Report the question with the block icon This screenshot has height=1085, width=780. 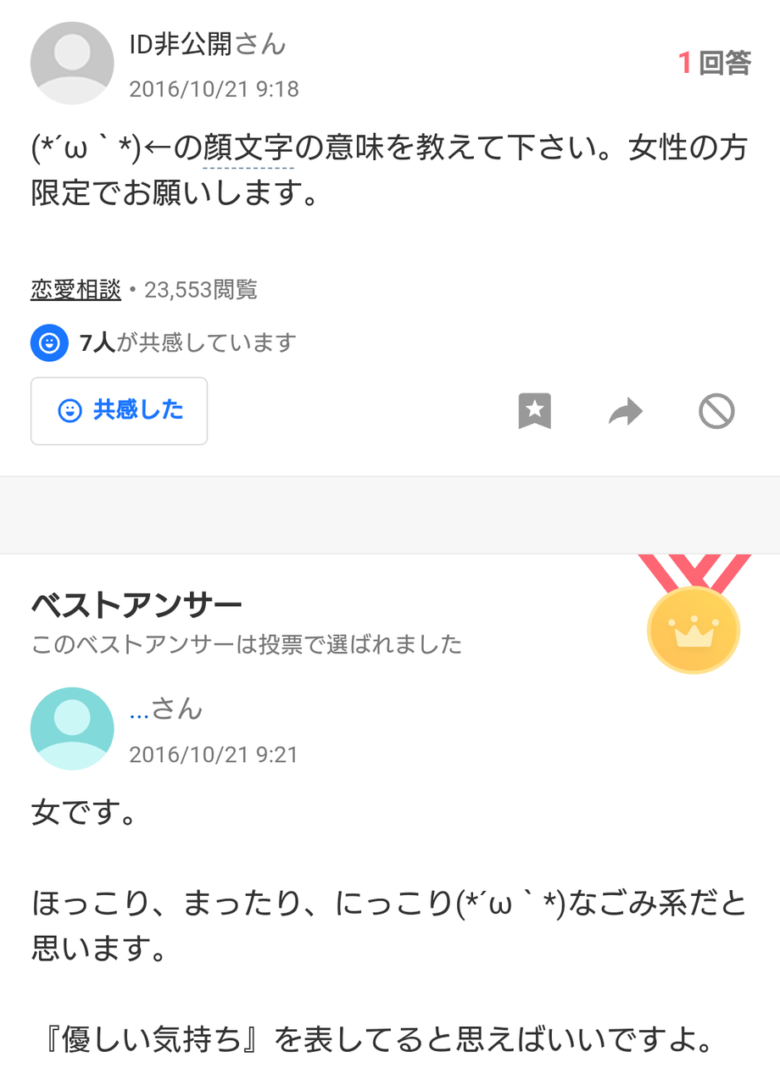(x=717, y=411)
